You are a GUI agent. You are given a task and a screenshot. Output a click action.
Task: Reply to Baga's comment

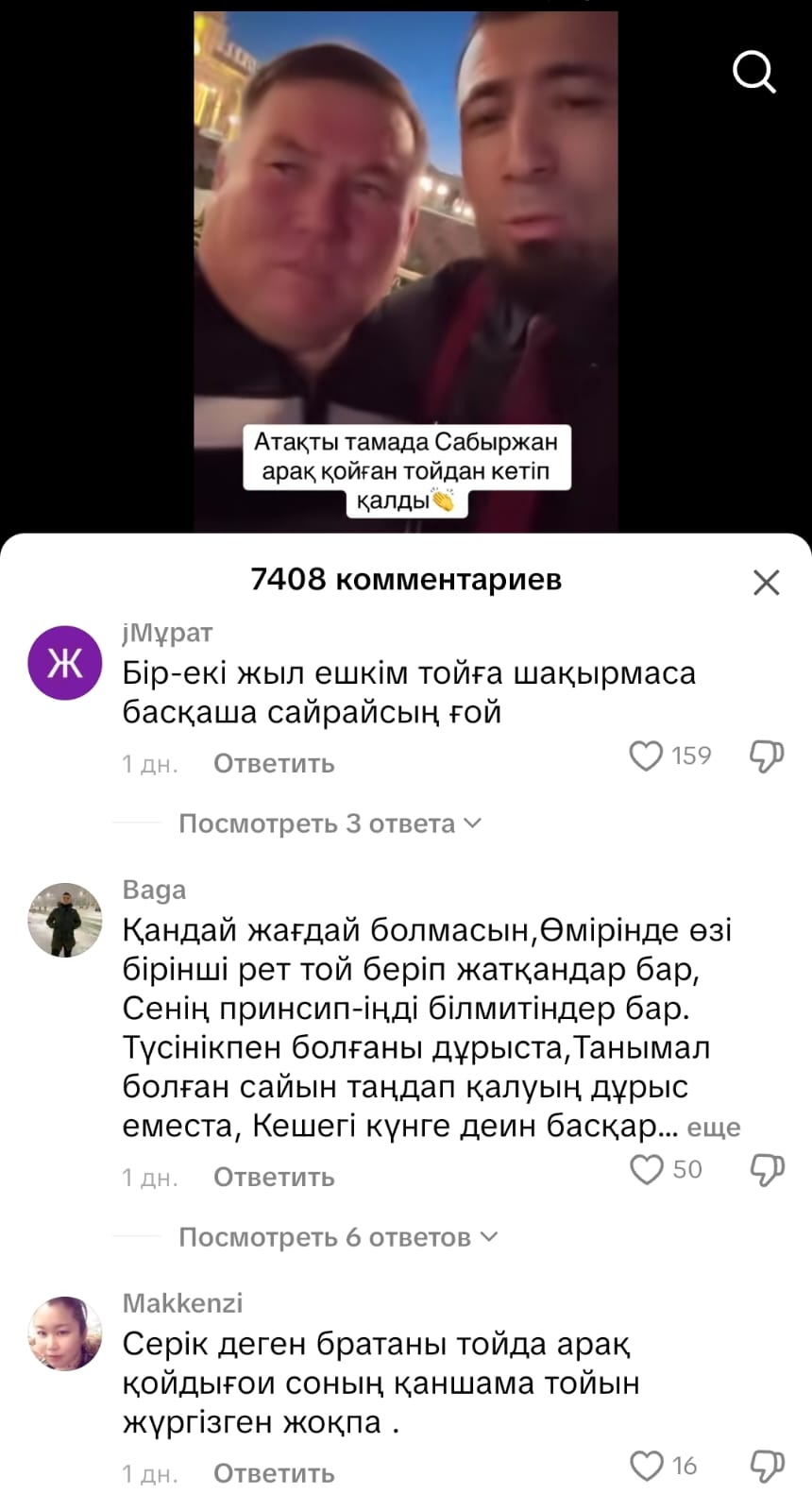[274, 1177]
